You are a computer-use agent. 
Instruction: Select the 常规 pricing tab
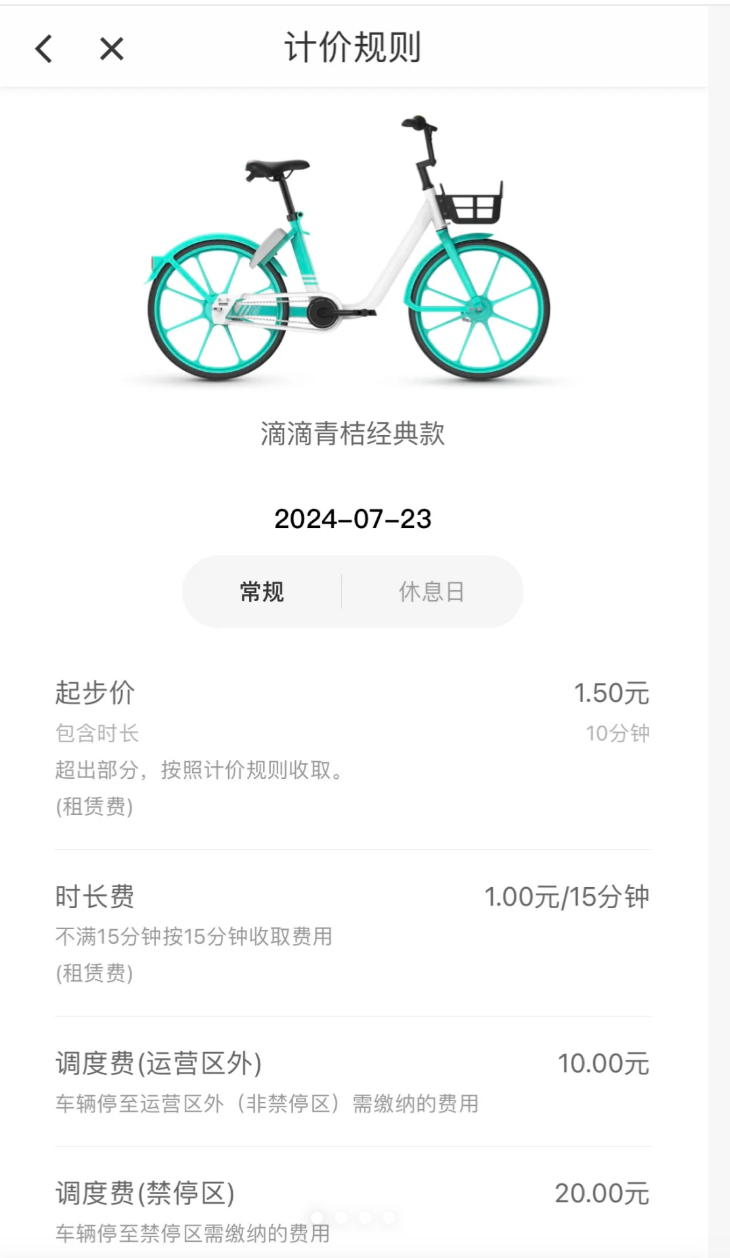(x=262, y=592)
